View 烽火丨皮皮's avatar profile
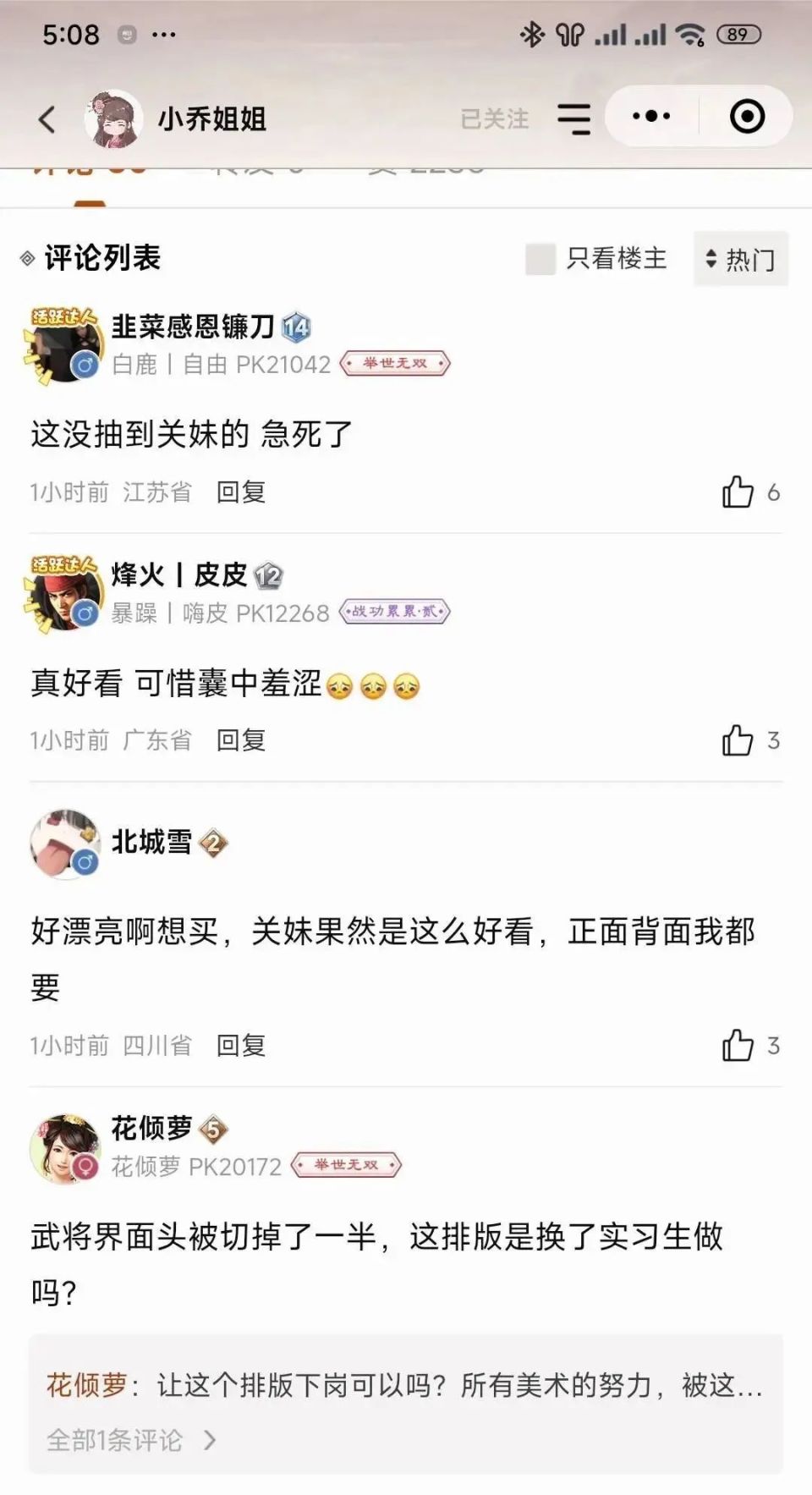Viewport: 812px width, 1495px height. 64,594
